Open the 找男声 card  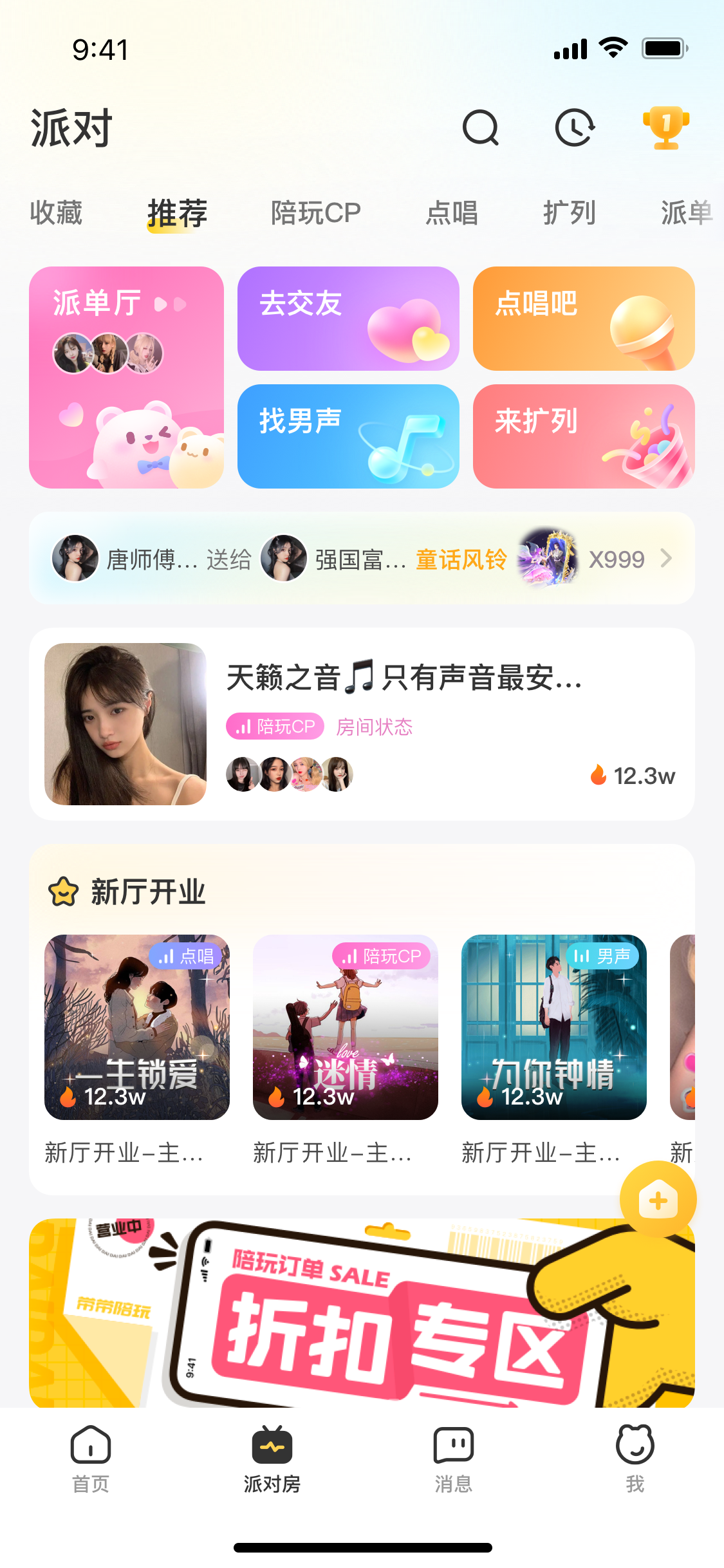(348, 436)
